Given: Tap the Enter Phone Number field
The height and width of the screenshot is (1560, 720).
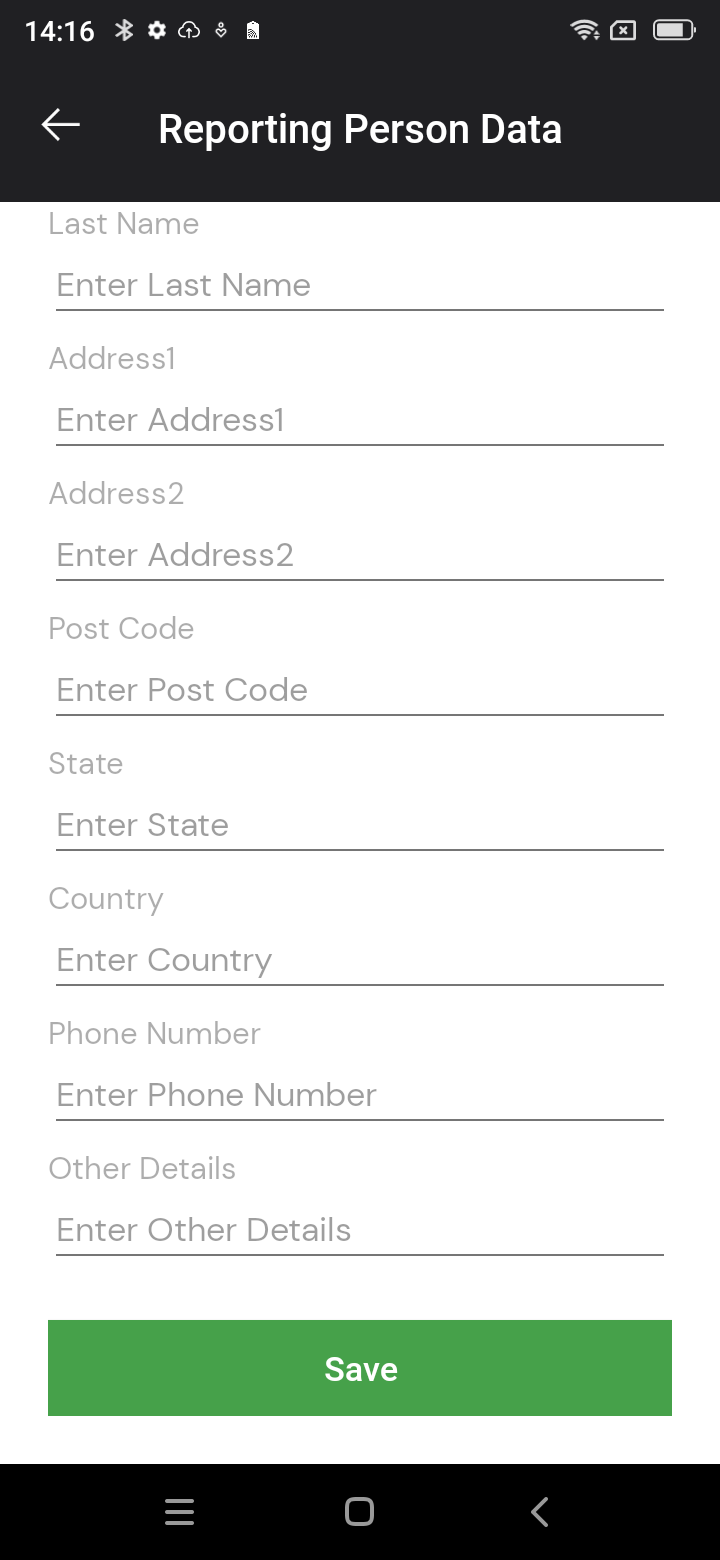Looking at the screenshot, I should [360, 1096].
